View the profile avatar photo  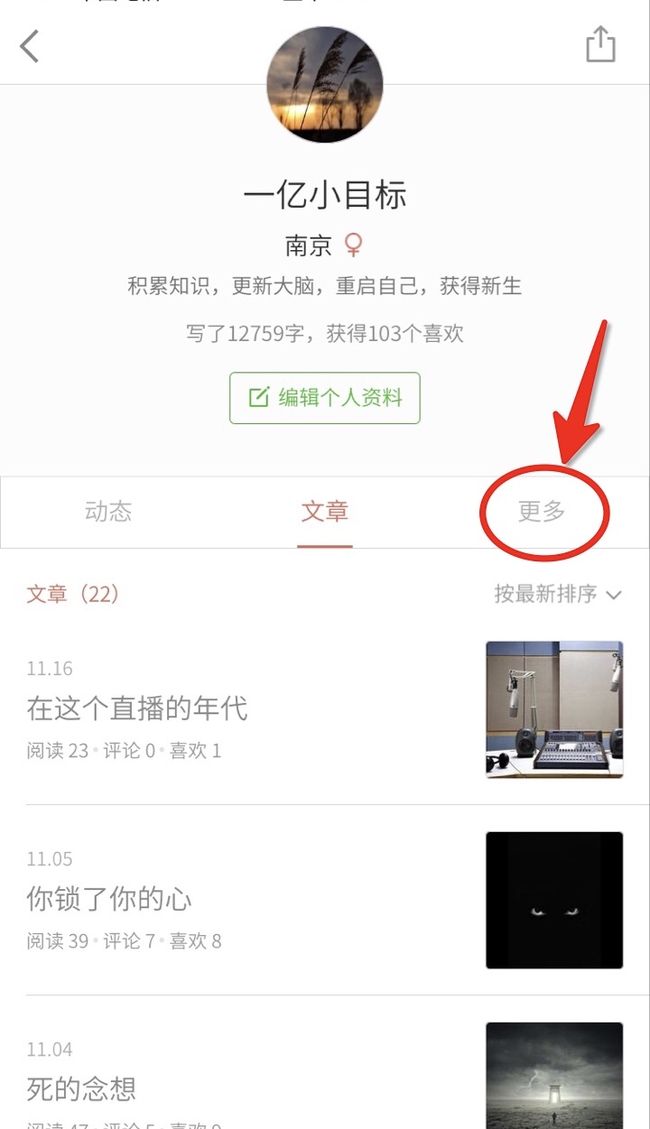click(x=325, y=84)
